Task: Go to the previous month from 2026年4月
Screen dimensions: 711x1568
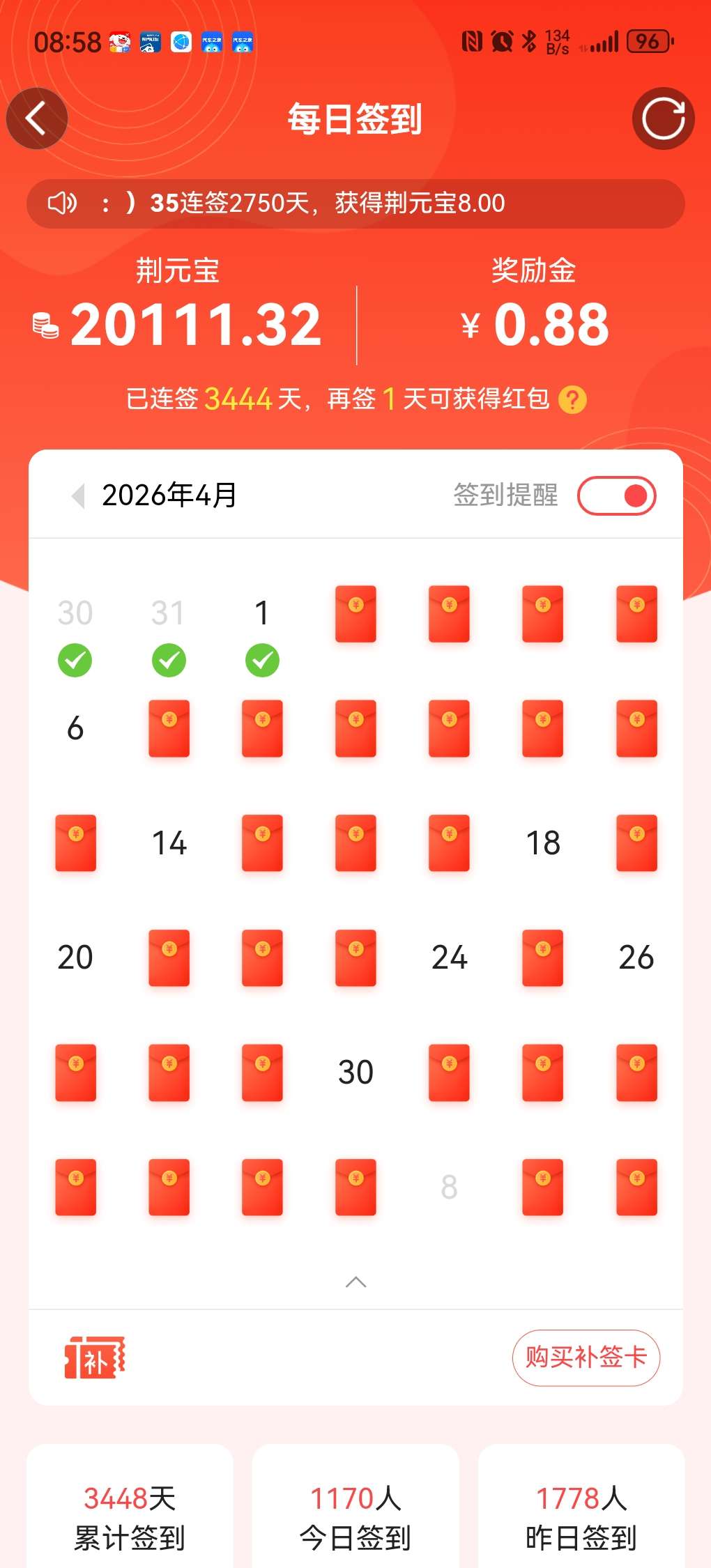Action: (78, 496)
